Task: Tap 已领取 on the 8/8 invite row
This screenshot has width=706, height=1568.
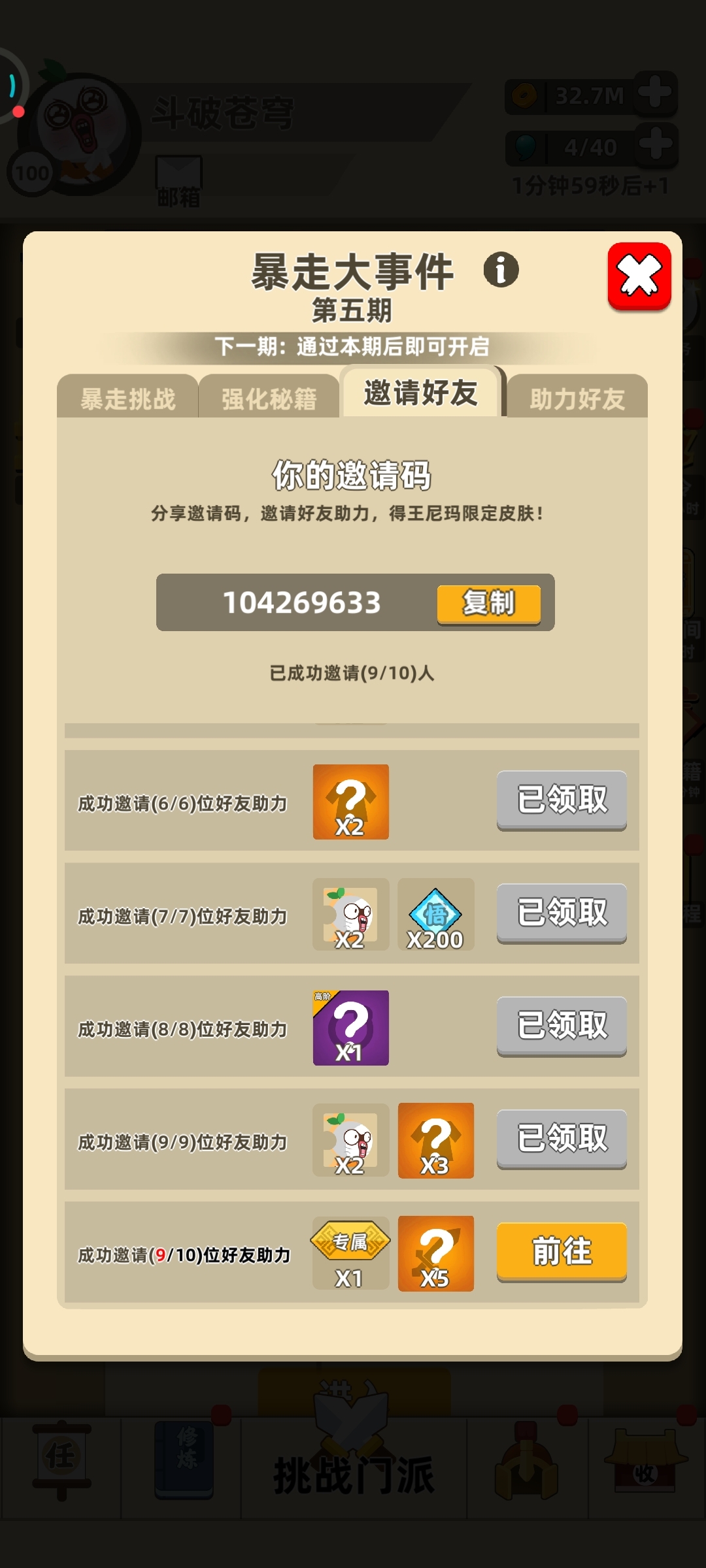Action: (x=562, y=1026)
